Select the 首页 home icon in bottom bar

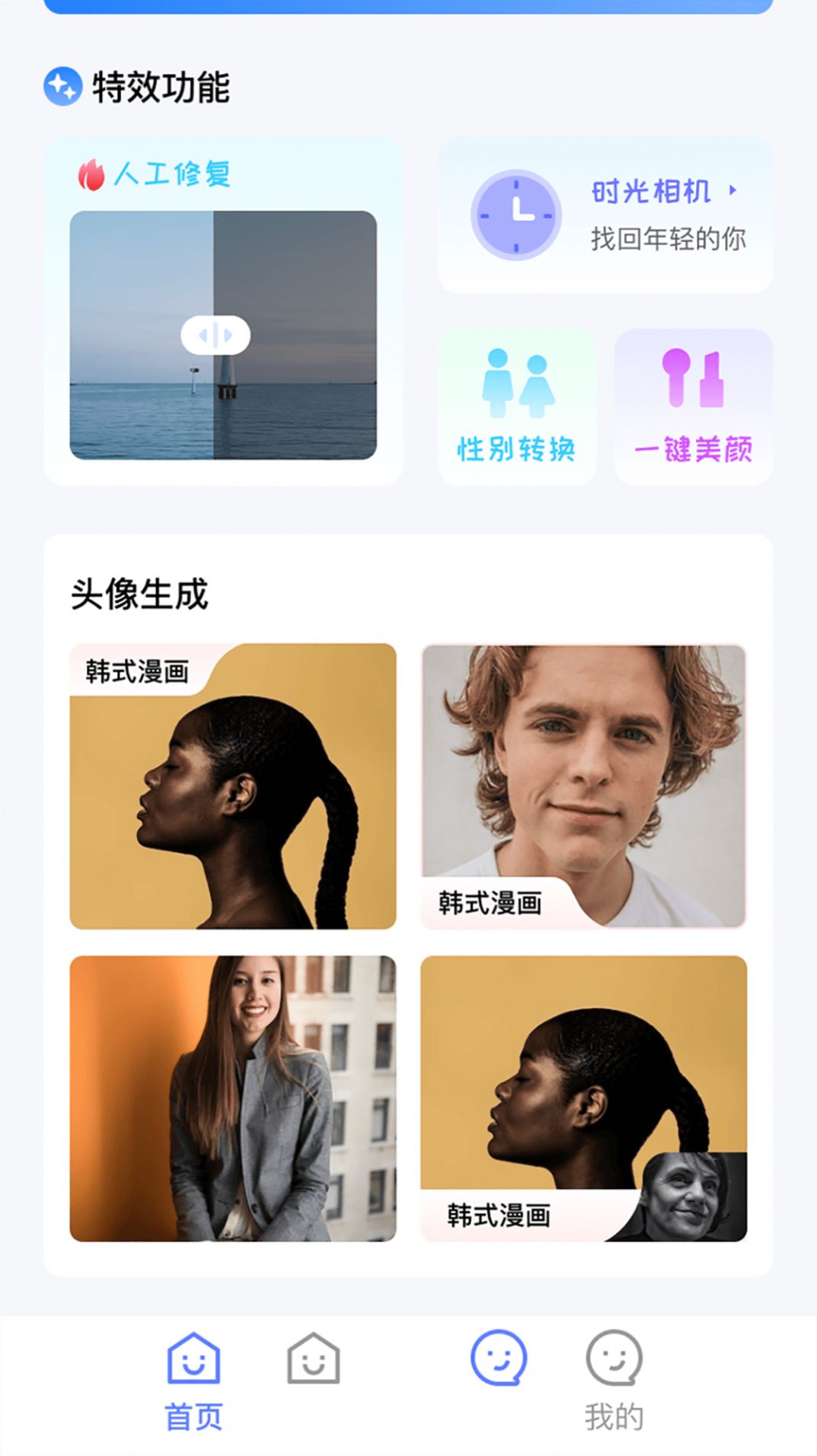click(x=193, y=1362)
